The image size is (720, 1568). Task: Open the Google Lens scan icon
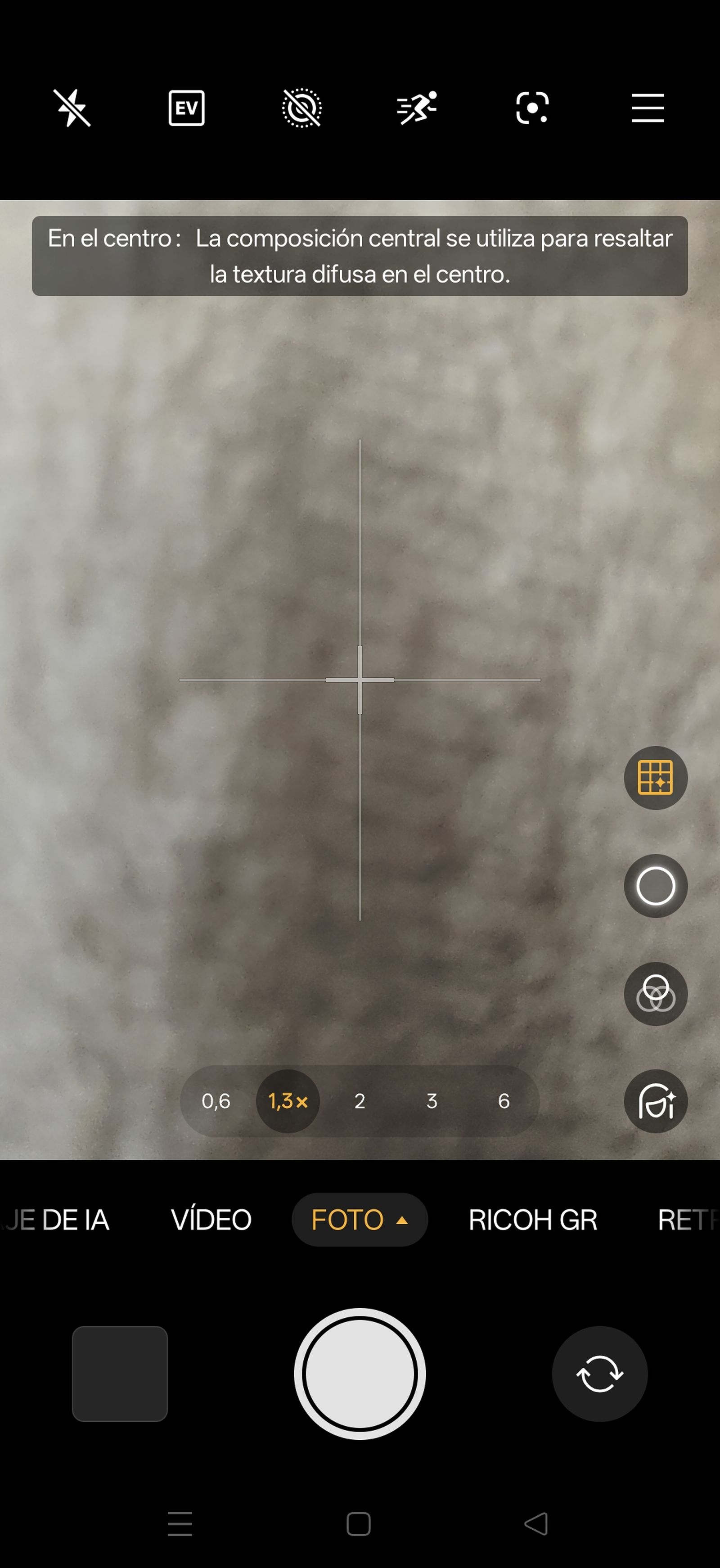pos(532,108)
